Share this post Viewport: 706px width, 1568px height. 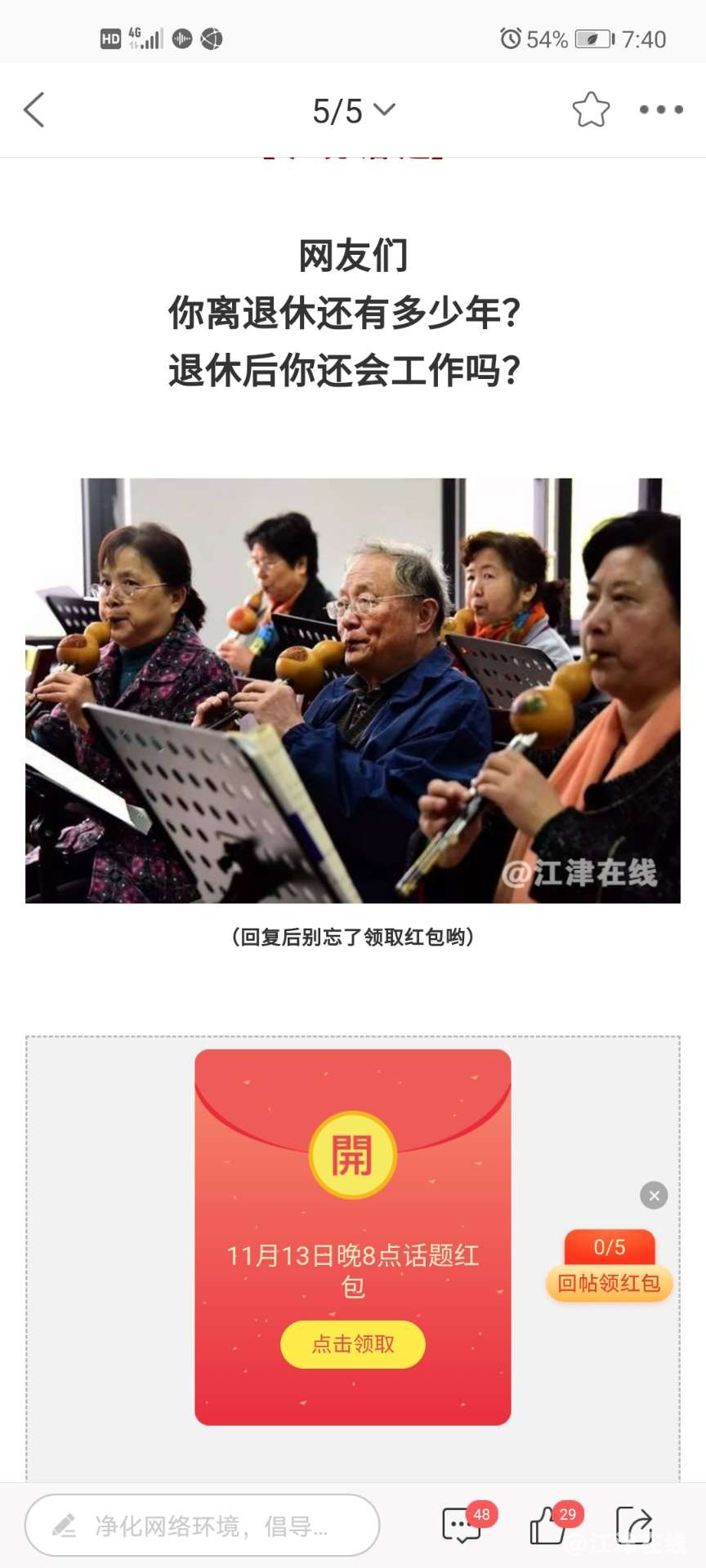click(634, 1525)
